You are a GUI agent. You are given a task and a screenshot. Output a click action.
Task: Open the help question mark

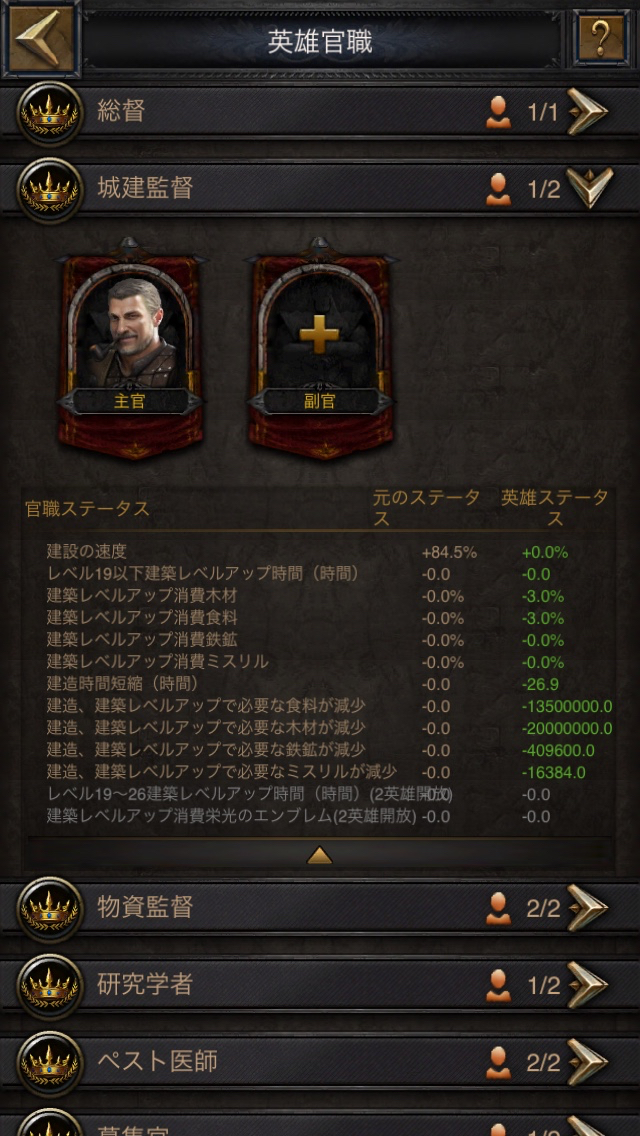pos(599,39)
